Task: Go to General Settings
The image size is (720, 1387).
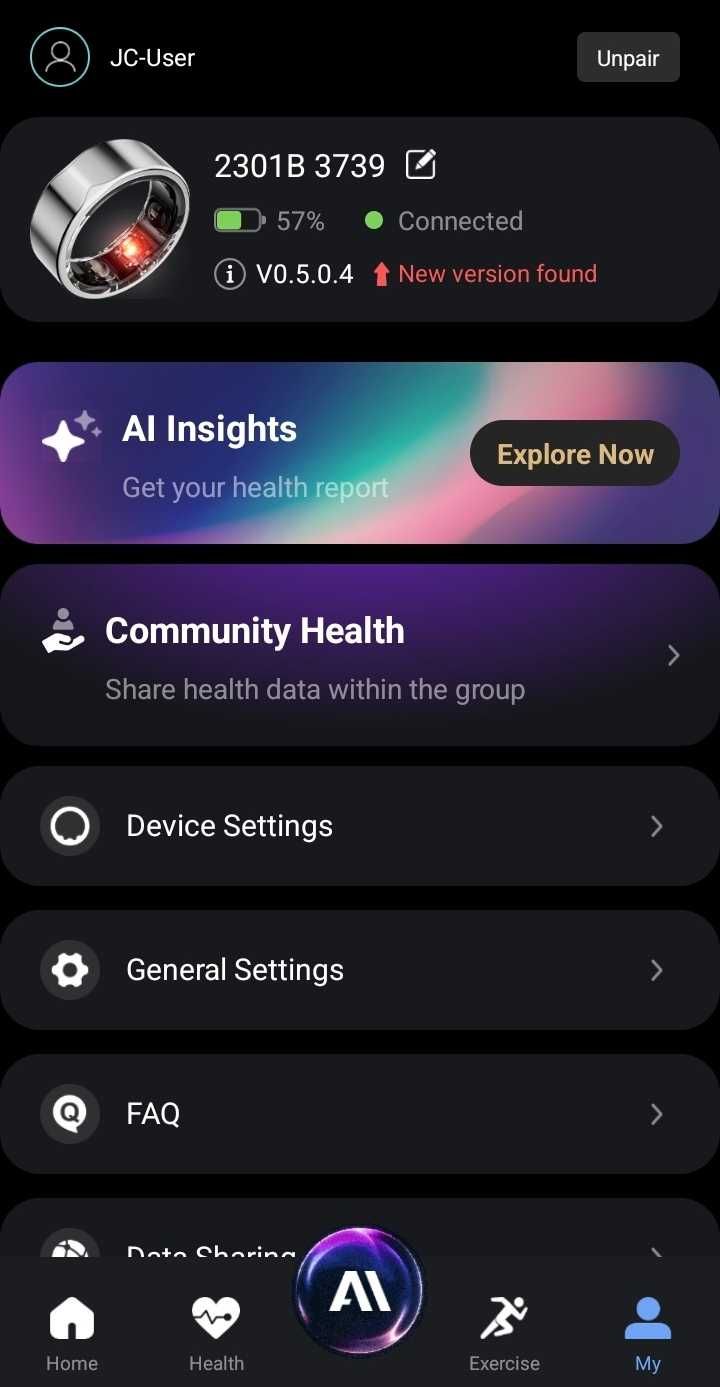Action: coord(360,970)
